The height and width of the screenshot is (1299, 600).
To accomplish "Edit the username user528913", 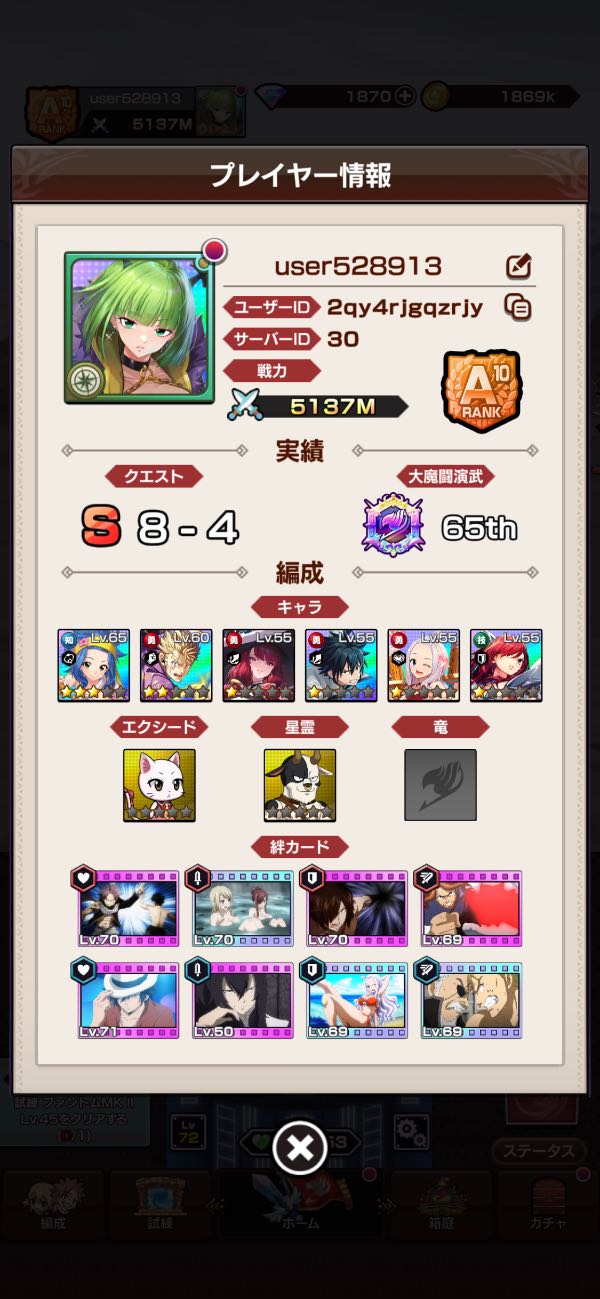I will pos(518,266).
